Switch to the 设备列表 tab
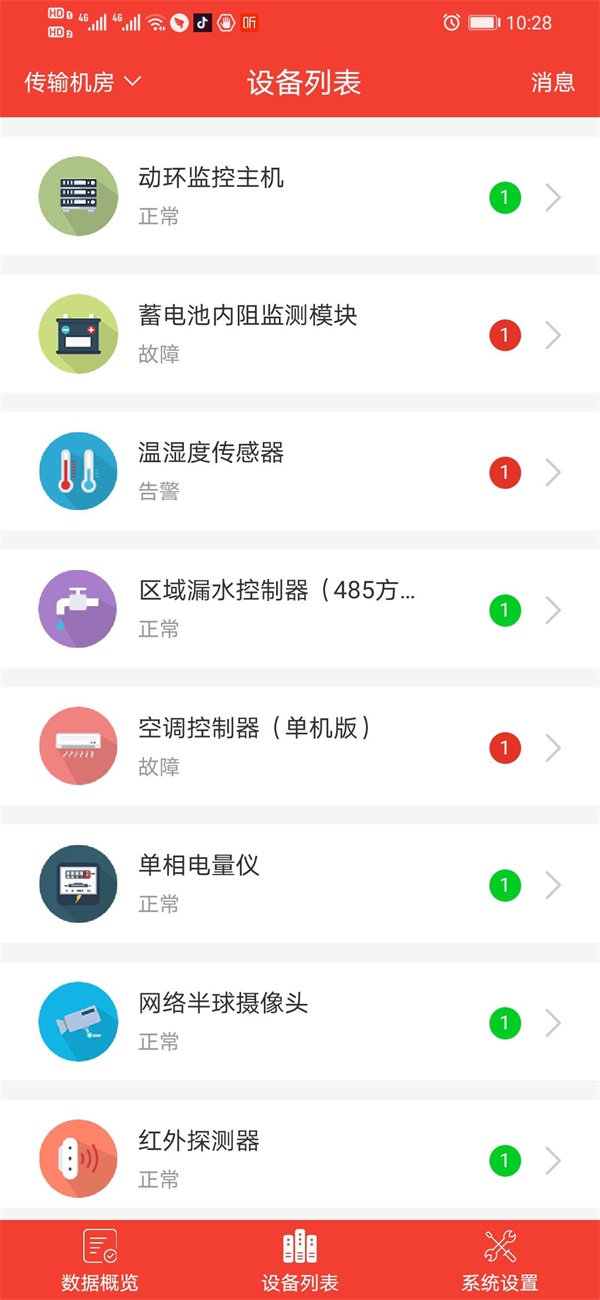 300,1260
